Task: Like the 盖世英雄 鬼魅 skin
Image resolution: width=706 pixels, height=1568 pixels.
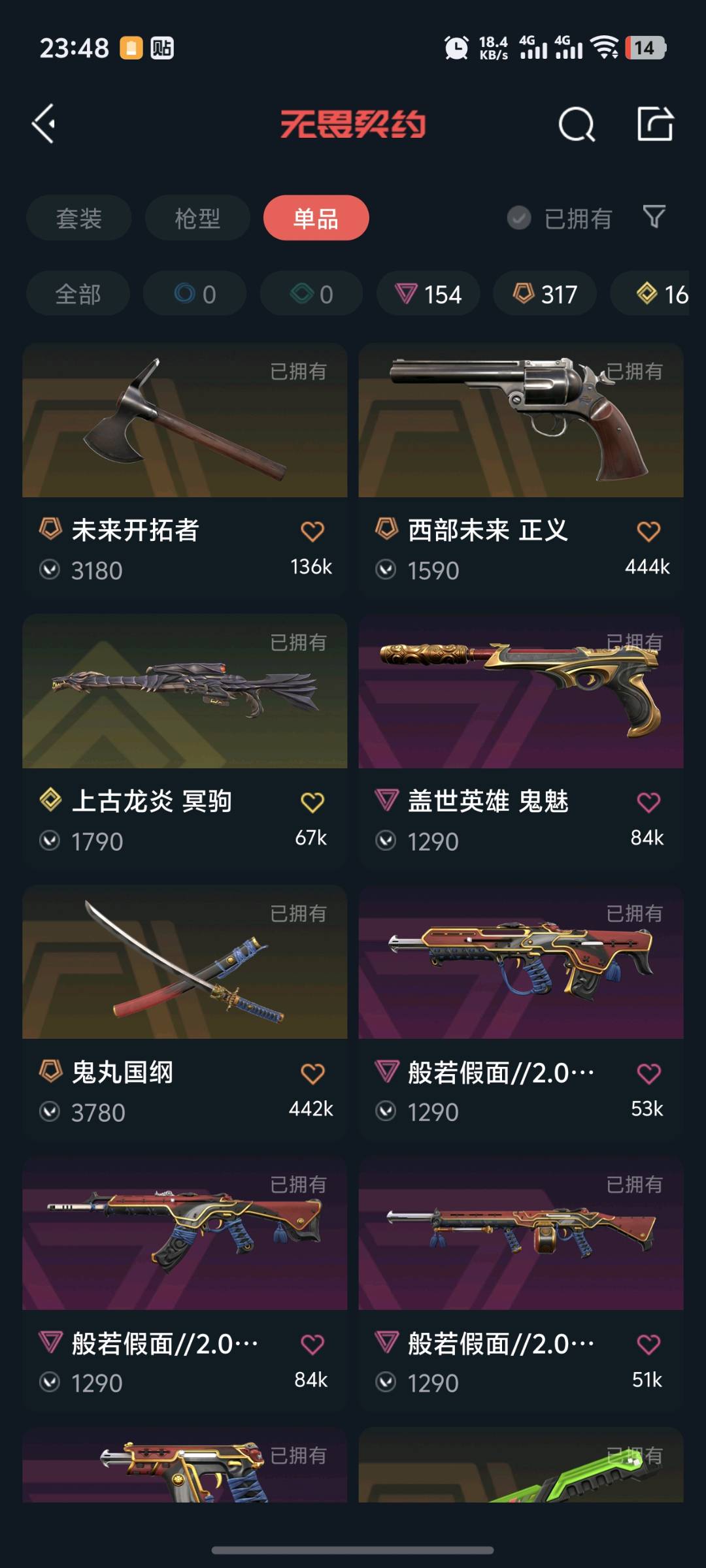Action: click(648, 802)
